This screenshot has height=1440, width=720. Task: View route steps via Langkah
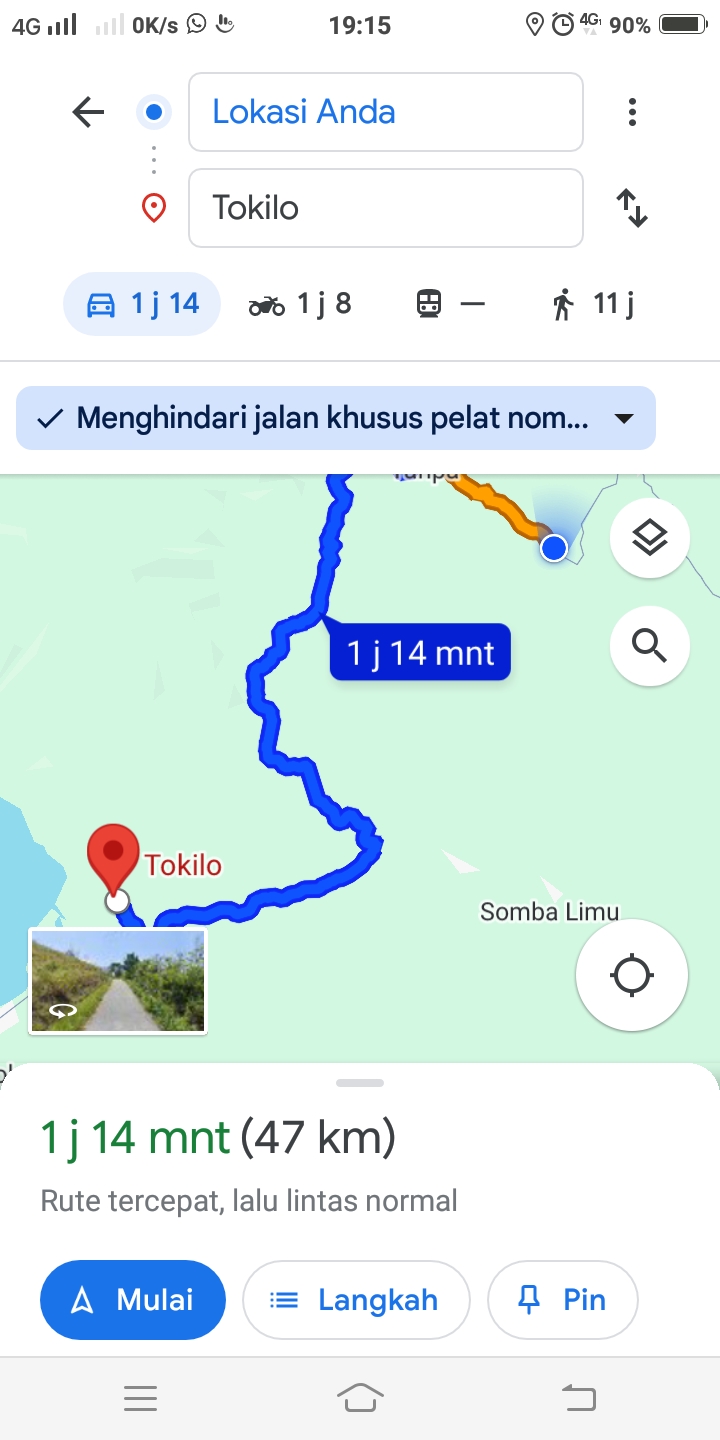pyautogui.click(x=356, y=1299)
